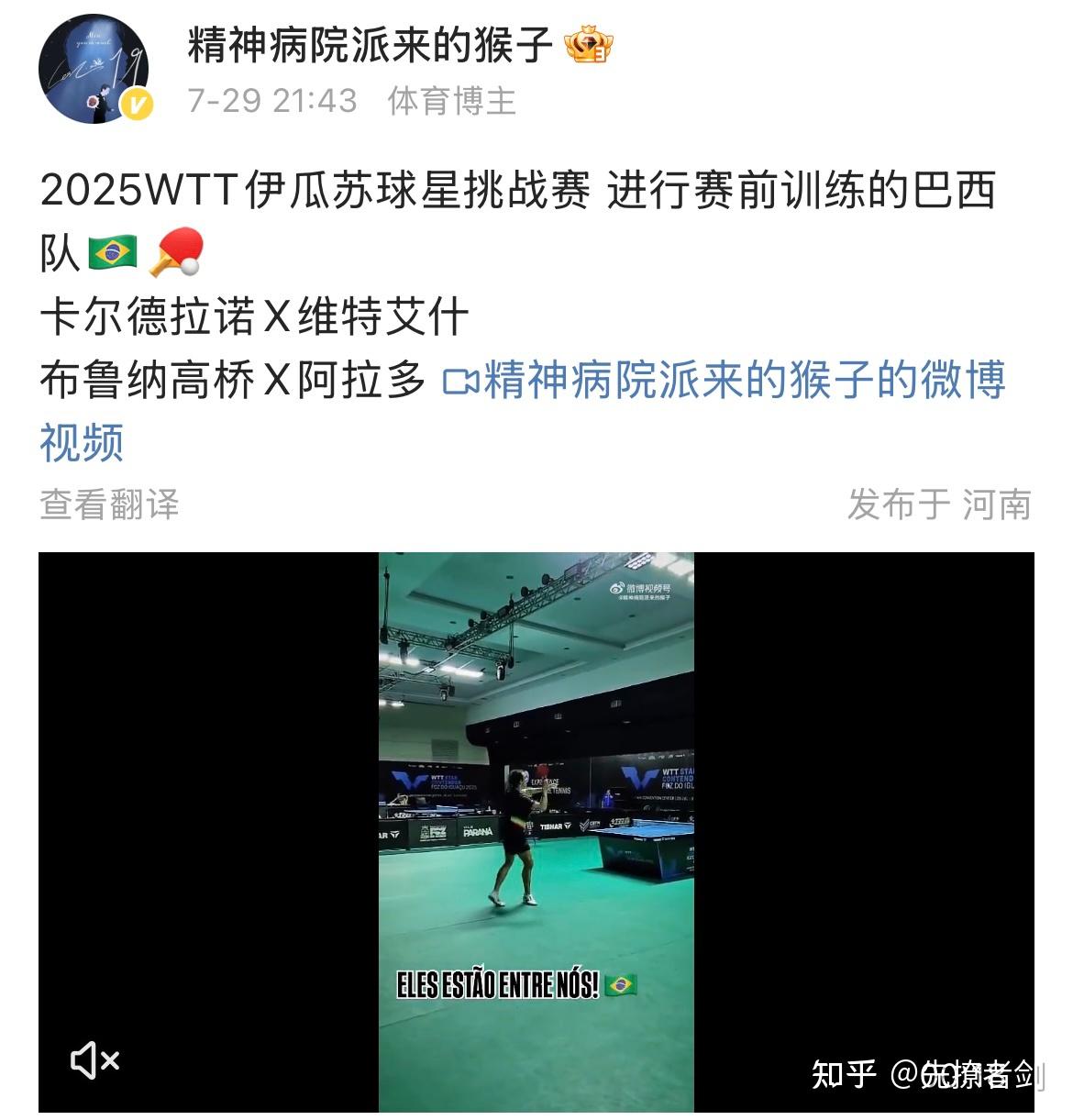This screenshot has width=1073, height=1120.
Task: Click the orange V verification badge on avatar
Action: [x=136, y=104]
